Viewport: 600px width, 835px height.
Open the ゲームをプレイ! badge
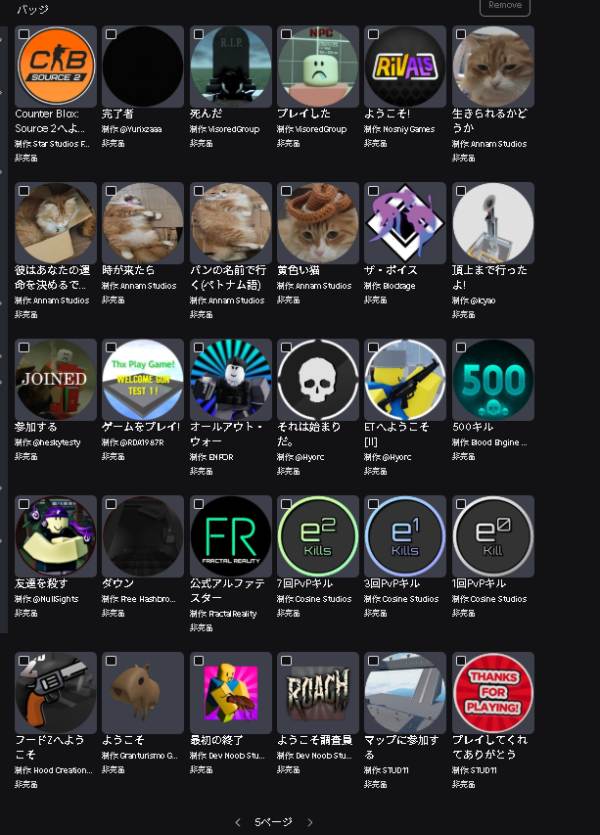[143, 380]
